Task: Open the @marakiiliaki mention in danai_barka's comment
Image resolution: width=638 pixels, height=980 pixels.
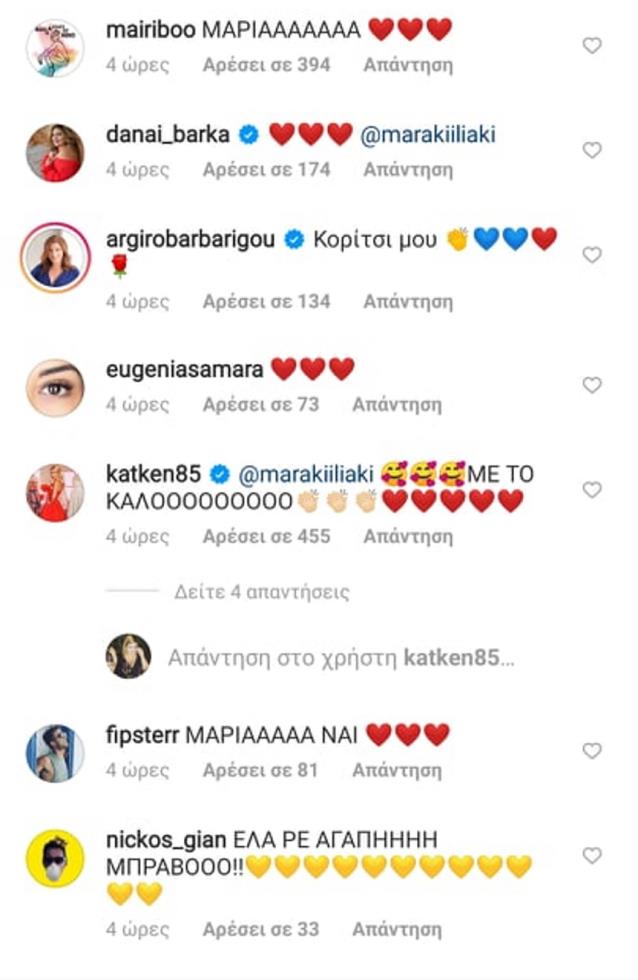Action: [430, 135]
